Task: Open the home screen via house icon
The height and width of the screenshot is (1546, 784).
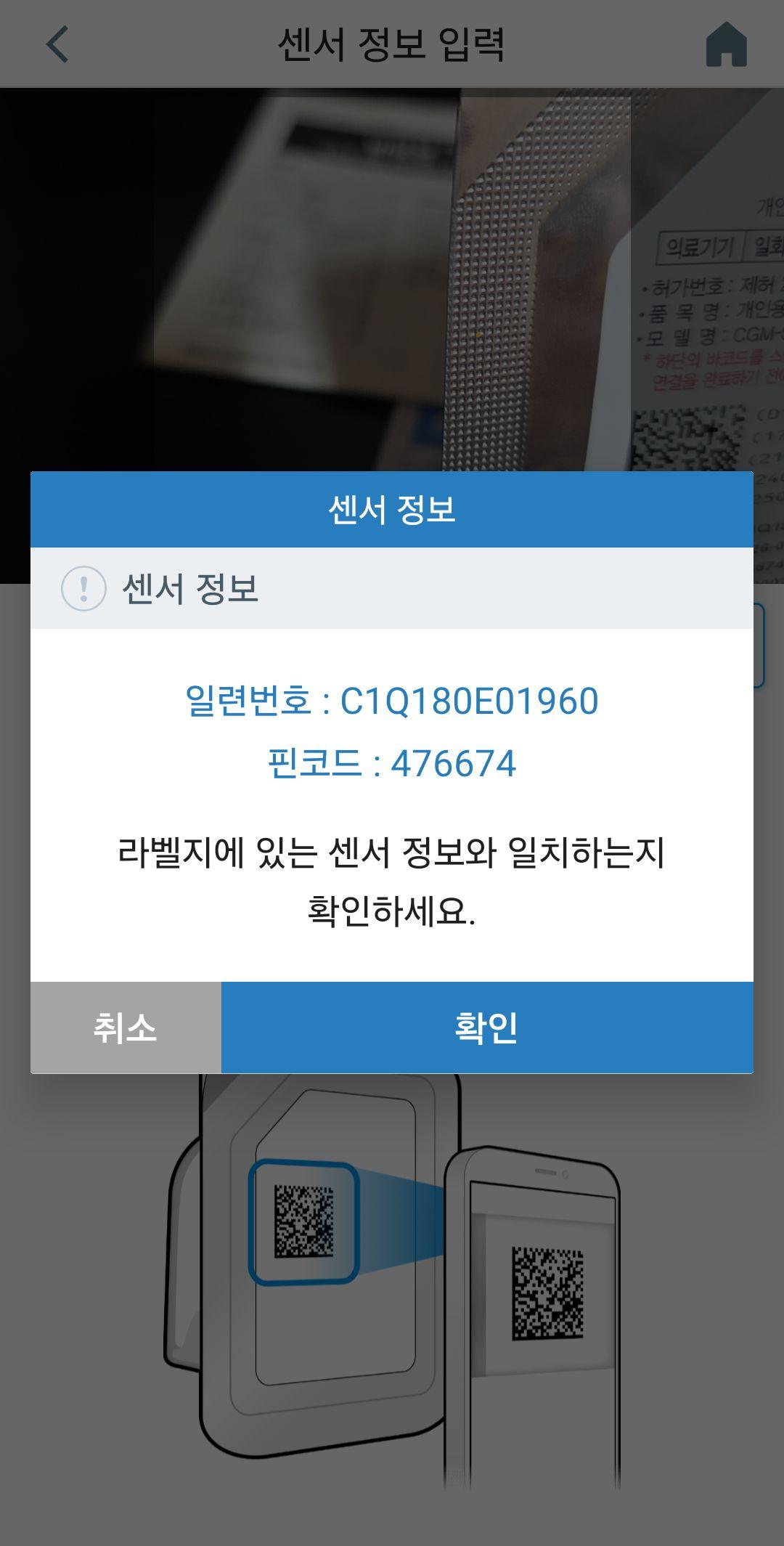Action: pyautogui.click(x=726, y=44)
